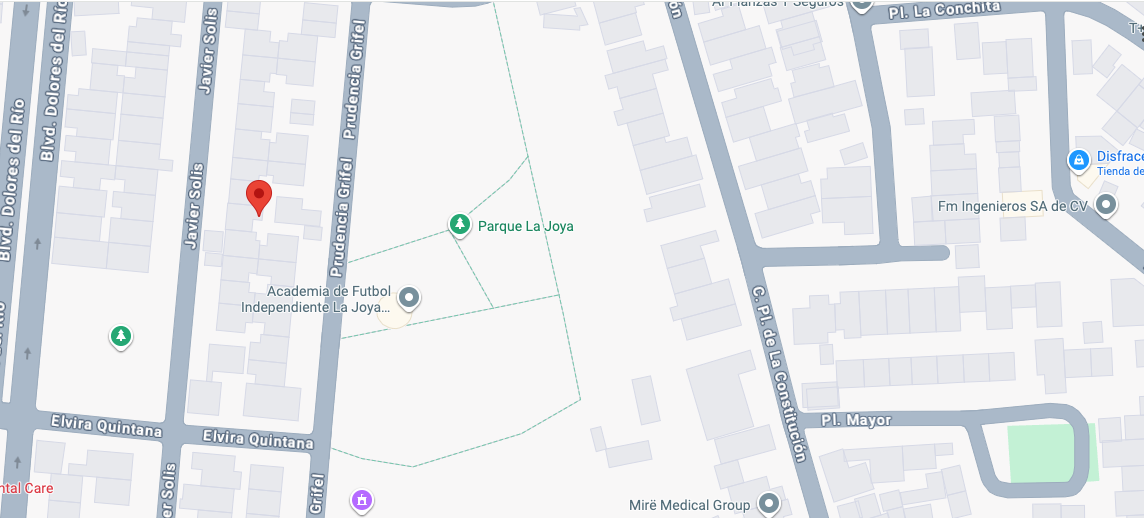The width and height of the screenshot is (1144, 518).
Task: Select the unlabeled green park marker near Elvira Quintana
Action: pyautogui.click(x=121, y=336)
